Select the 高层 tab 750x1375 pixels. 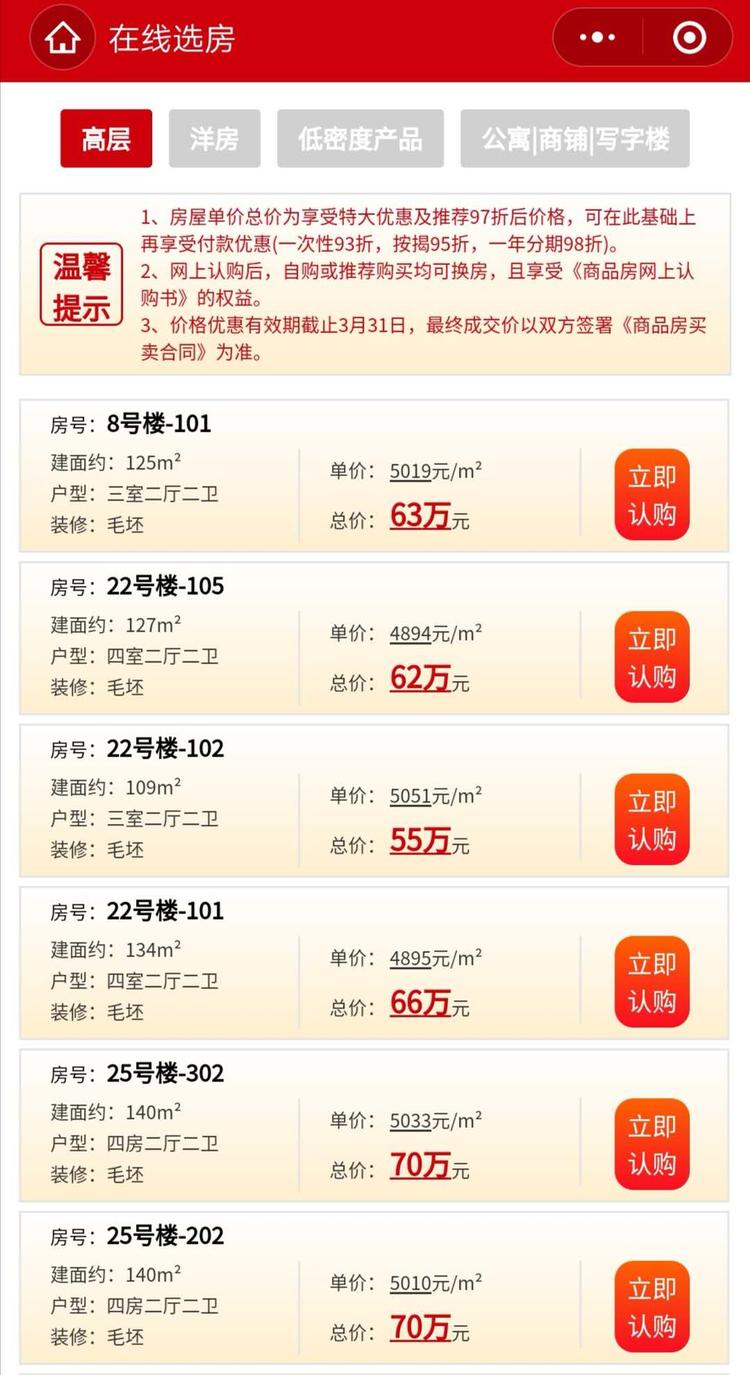coord(106,138)
